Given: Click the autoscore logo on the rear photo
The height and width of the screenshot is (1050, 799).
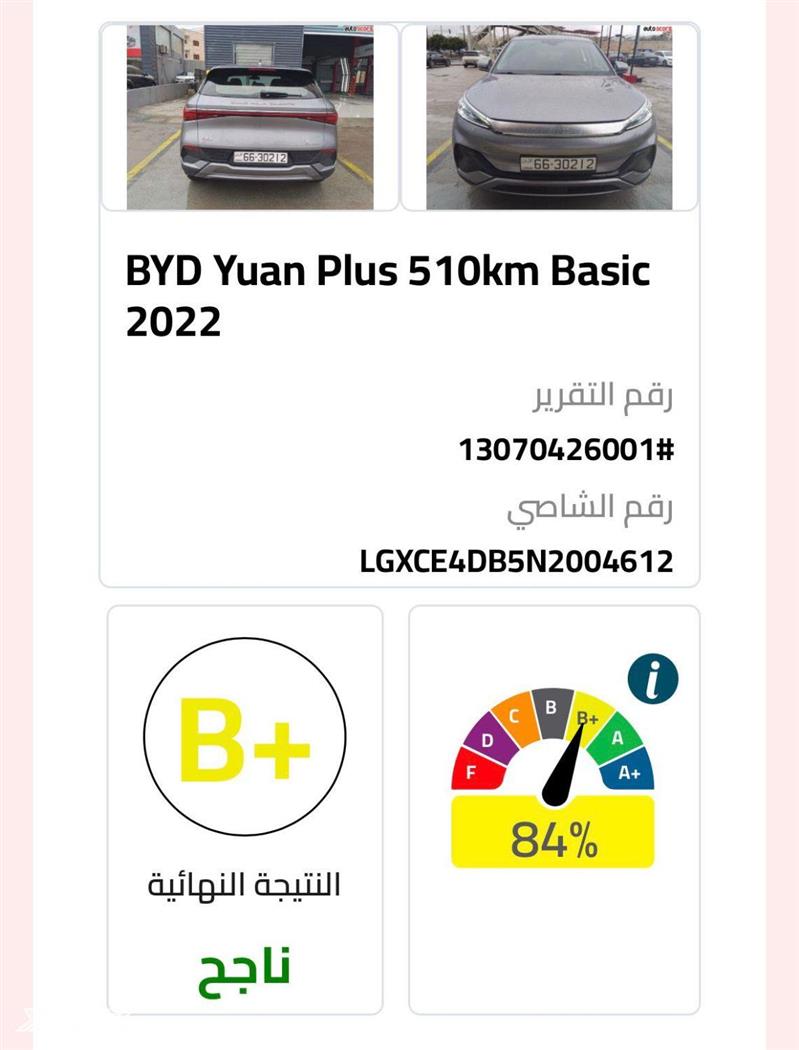Looking at the screenshot, I should 357,26.
